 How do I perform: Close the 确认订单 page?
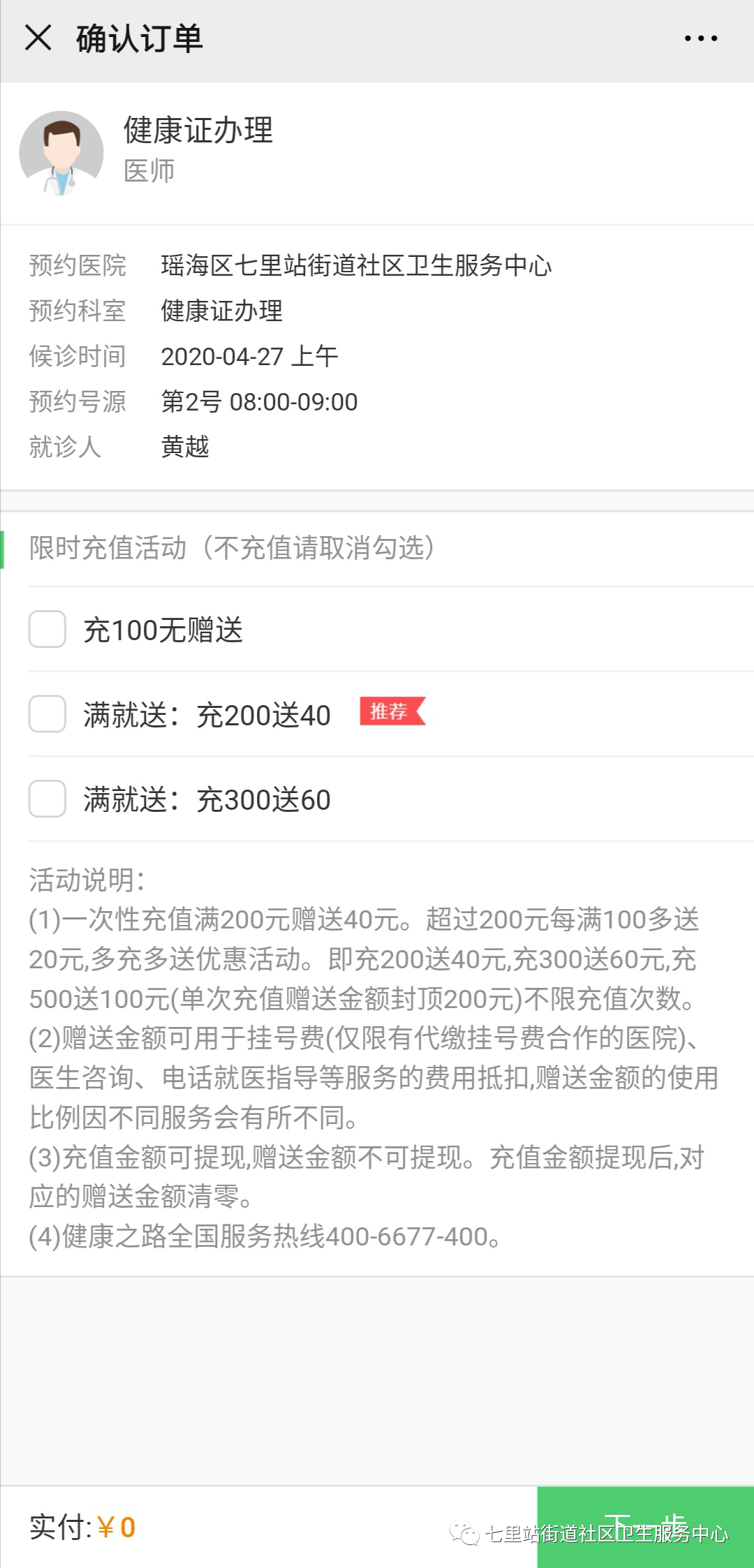point(38,38)
